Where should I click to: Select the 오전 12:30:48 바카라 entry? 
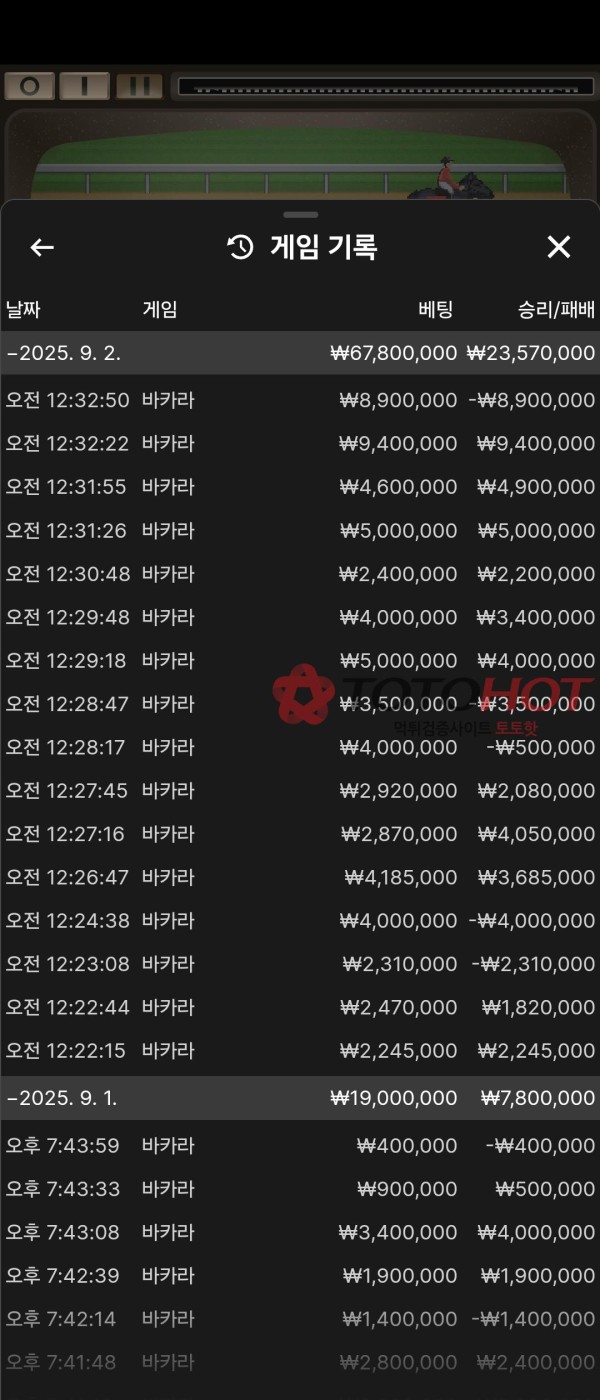click(300, 574)
